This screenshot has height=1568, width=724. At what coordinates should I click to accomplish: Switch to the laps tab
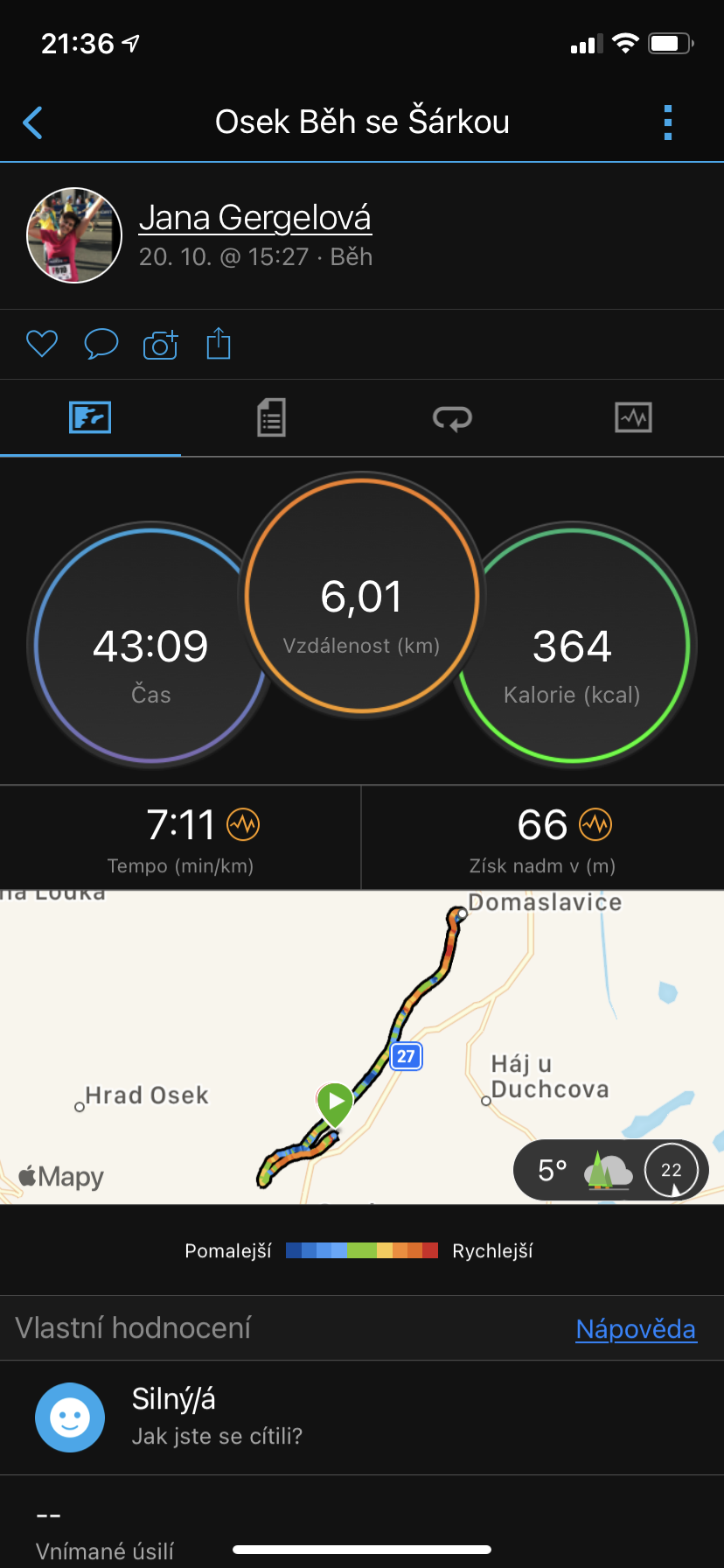point(452,417)
